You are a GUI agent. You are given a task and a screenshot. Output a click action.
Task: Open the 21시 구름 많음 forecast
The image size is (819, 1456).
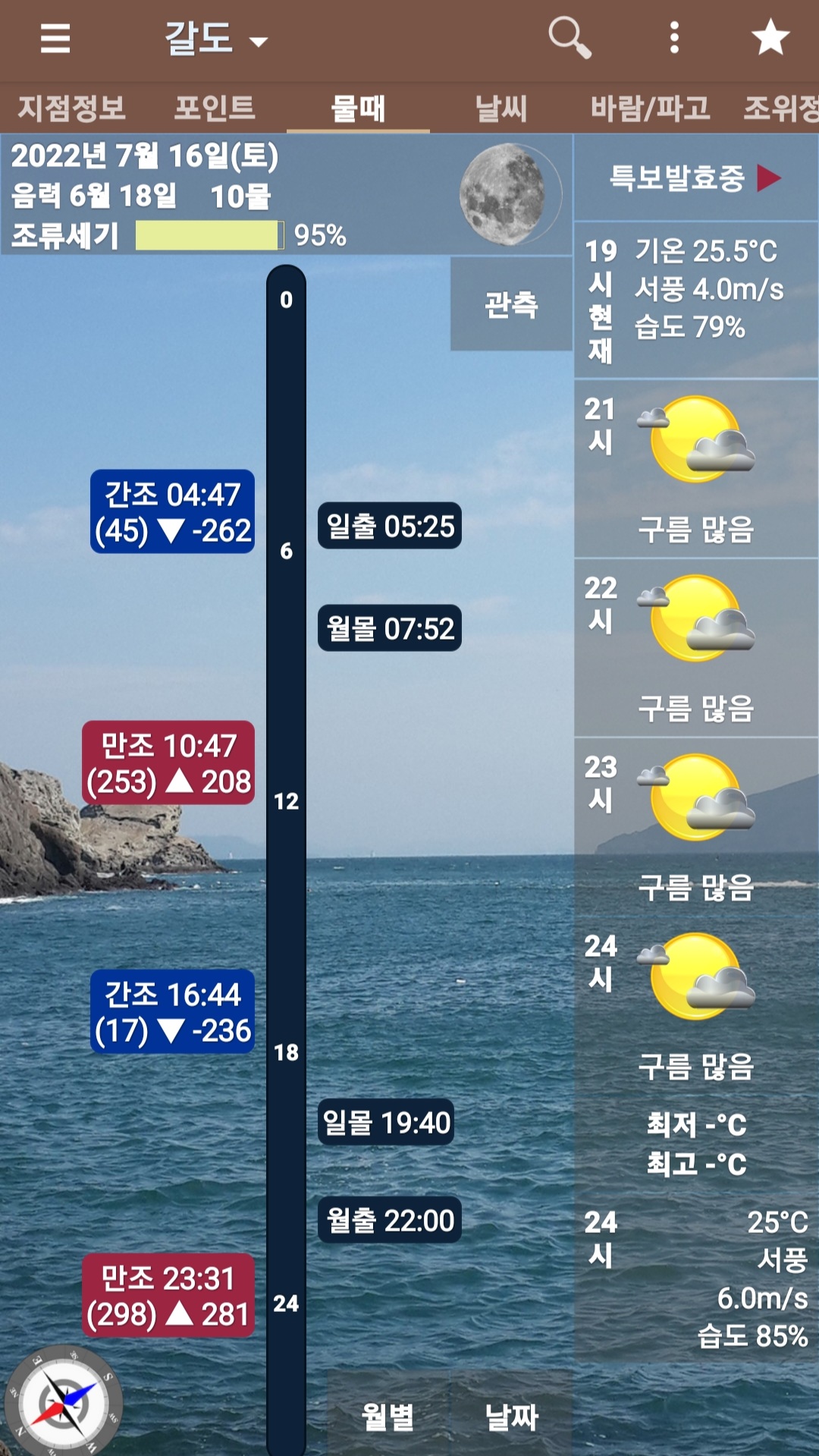[695, 469]
